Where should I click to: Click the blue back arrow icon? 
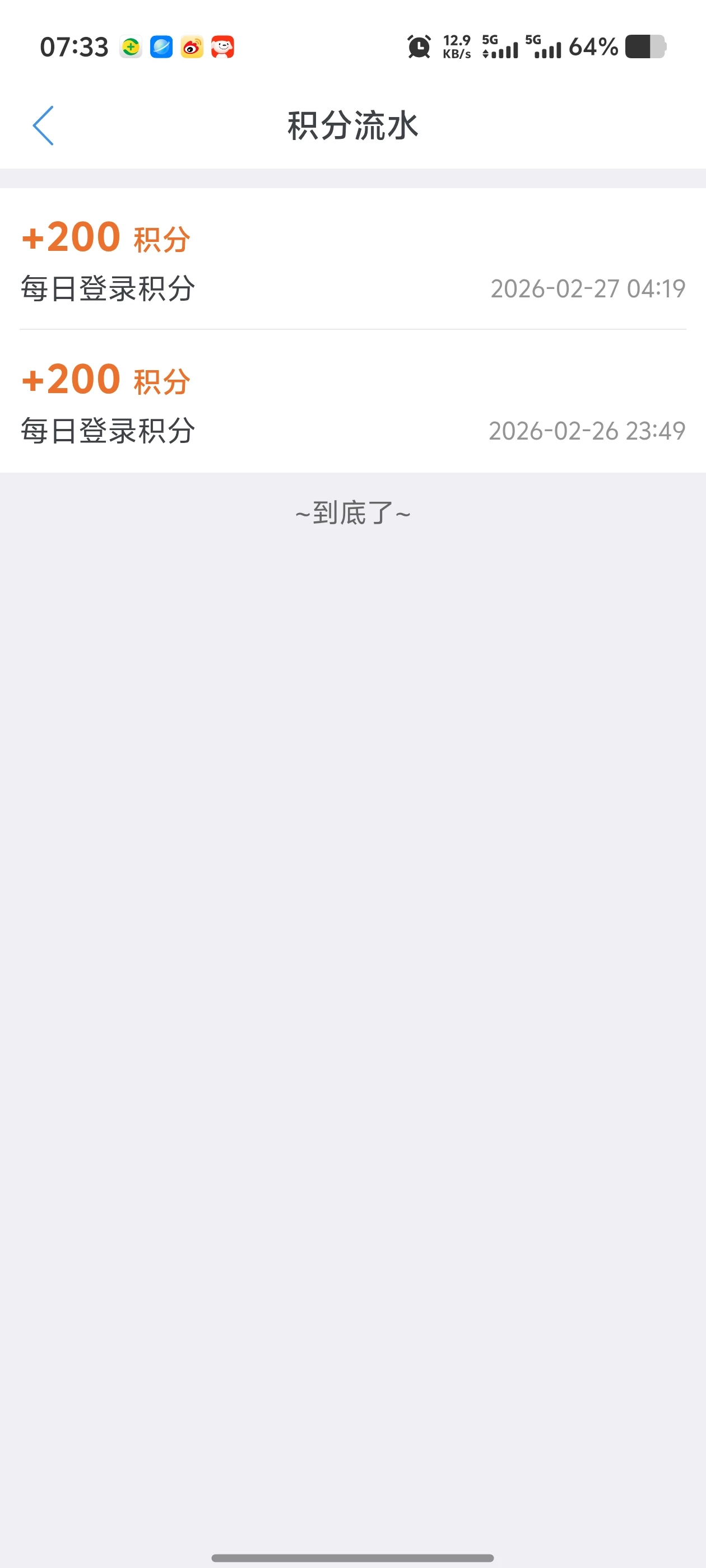[44, 125]
